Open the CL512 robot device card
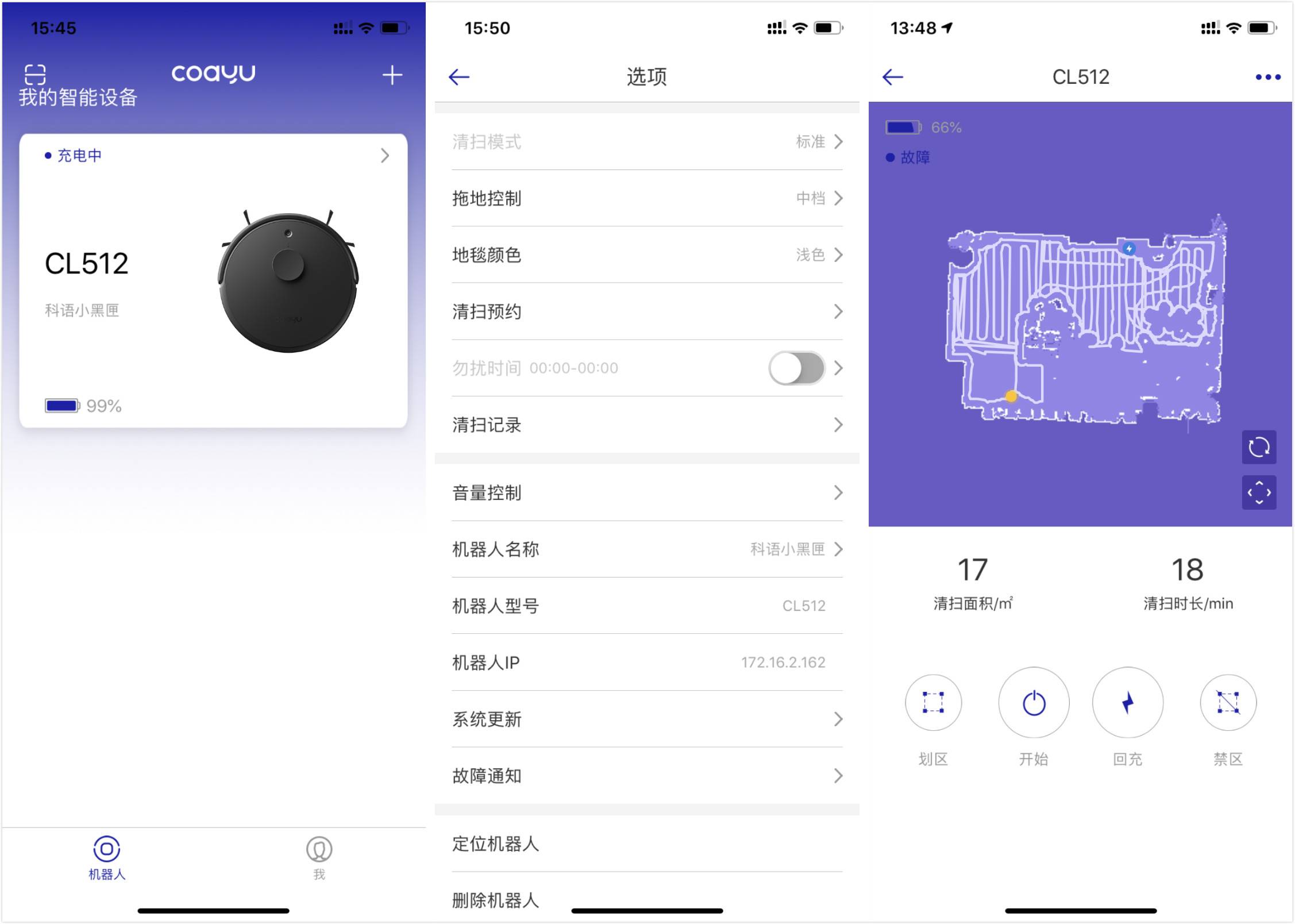The height and width of the screenshot is (924, 1295). click(213, 280)
